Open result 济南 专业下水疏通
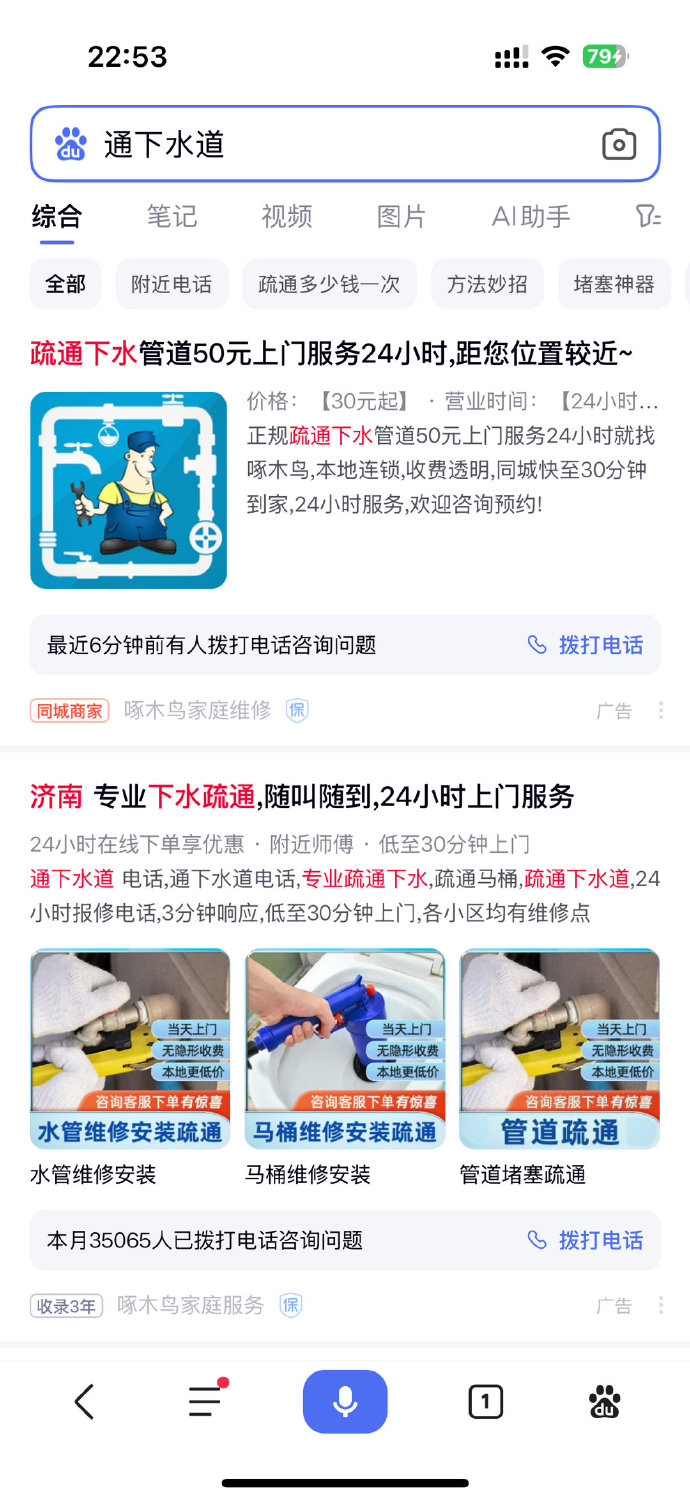The image size is (690, 1501). click(302, 797)
